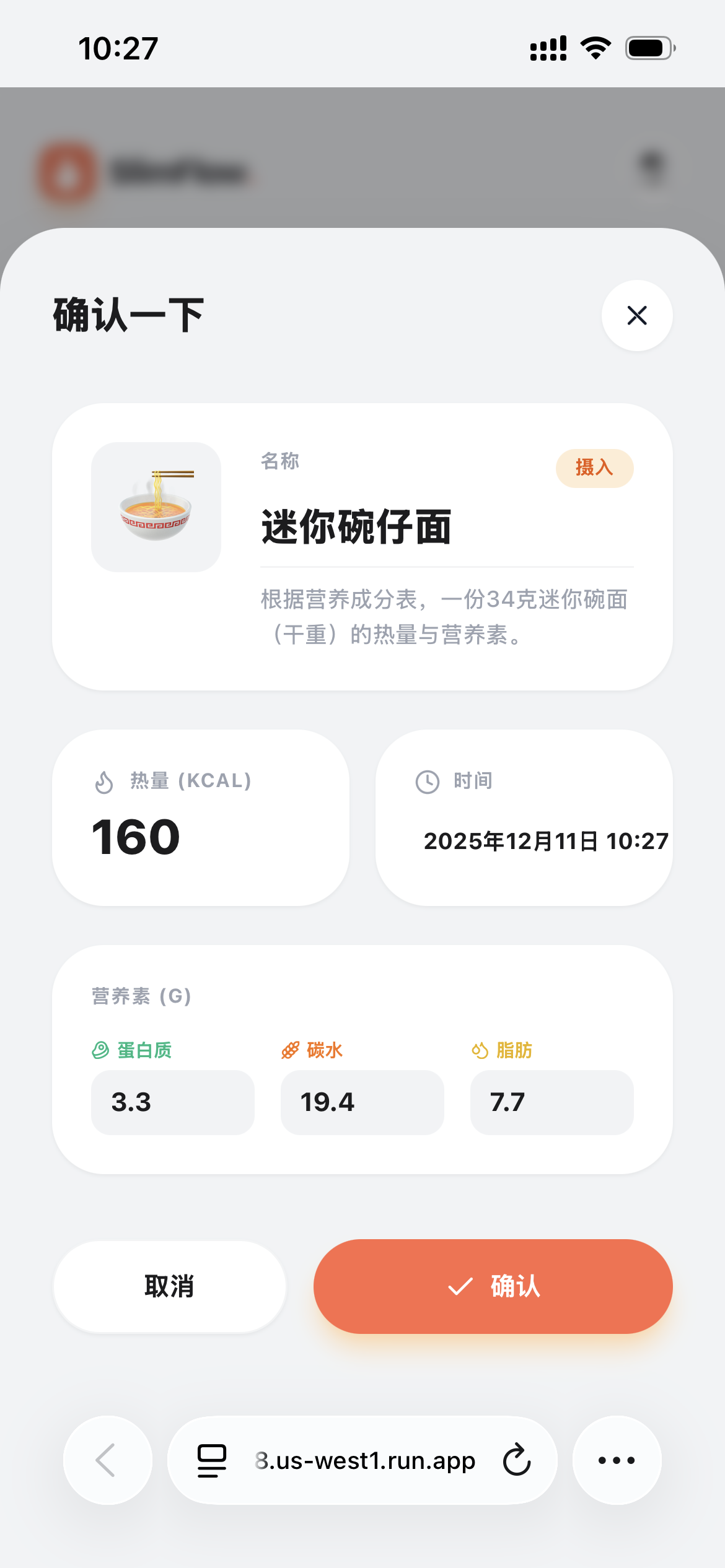725x1568 pixels.
Task: Reload the page
Action: pyautogui.click(x=517, y=1460)
